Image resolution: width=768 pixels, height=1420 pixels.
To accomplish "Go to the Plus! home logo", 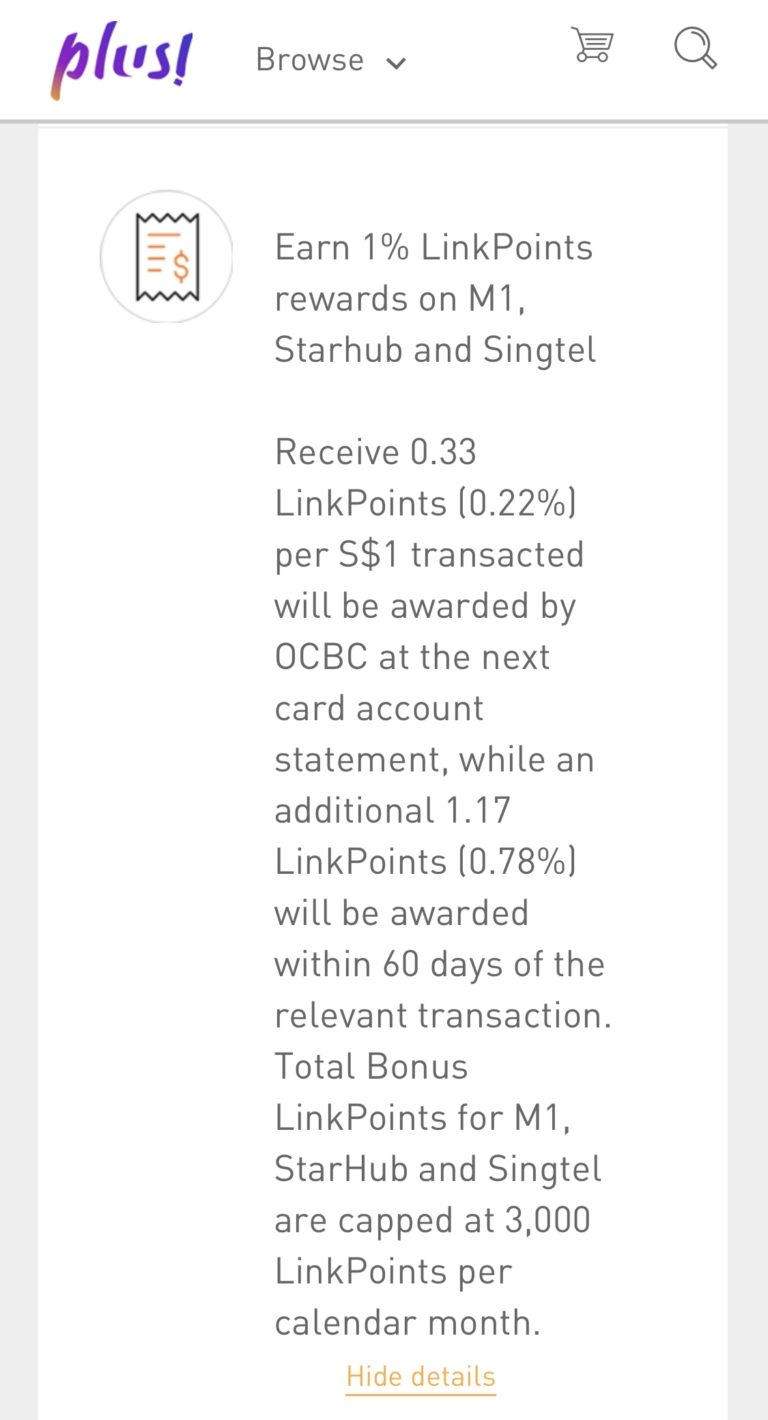I will tap(122, 58).
